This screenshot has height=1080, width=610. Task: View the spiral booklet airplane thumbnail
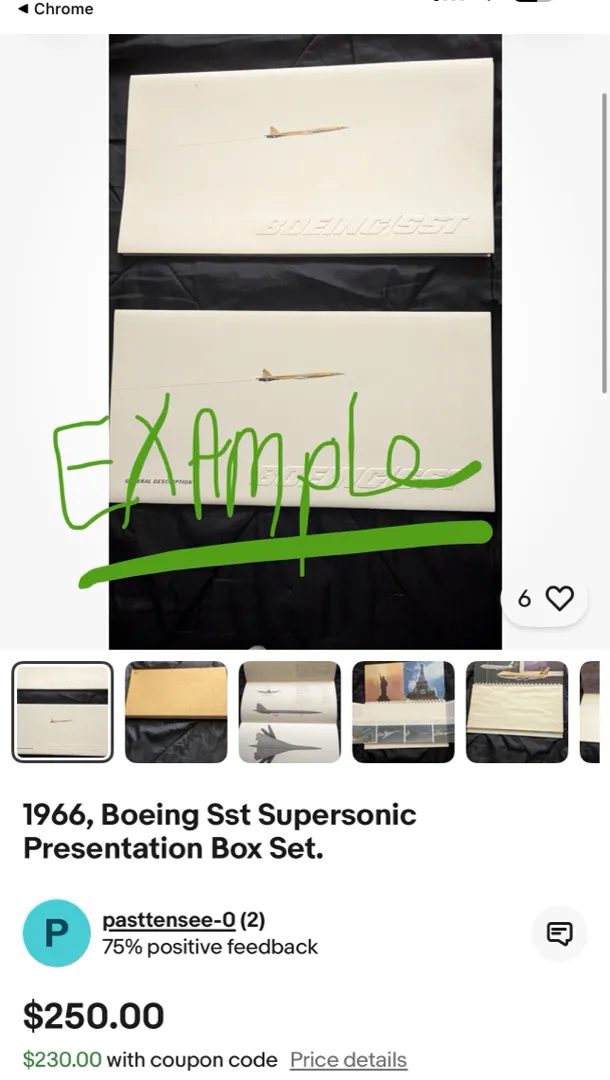point(516,712)
